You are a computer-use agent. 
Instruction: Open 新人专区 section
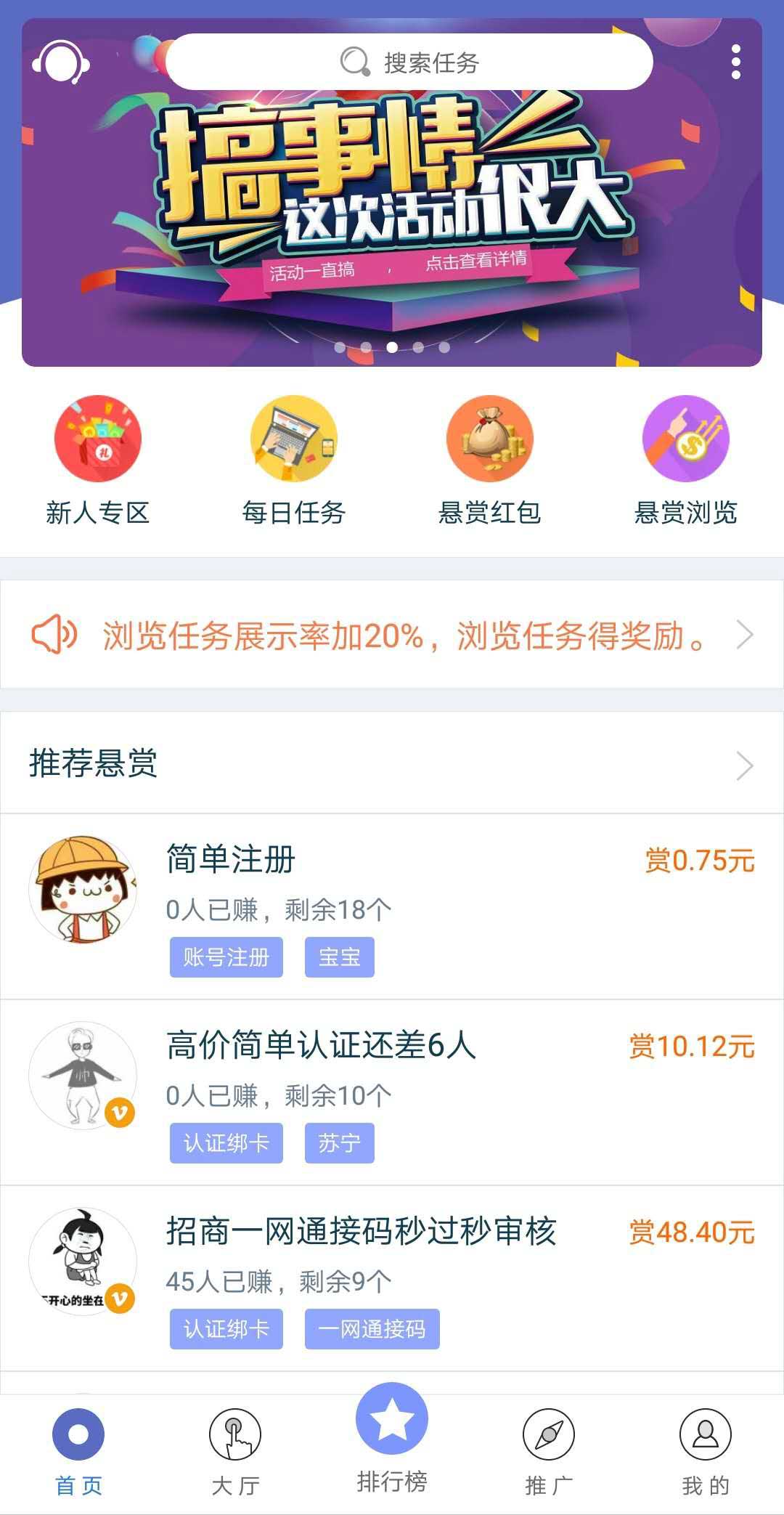[x=98, y=460]
